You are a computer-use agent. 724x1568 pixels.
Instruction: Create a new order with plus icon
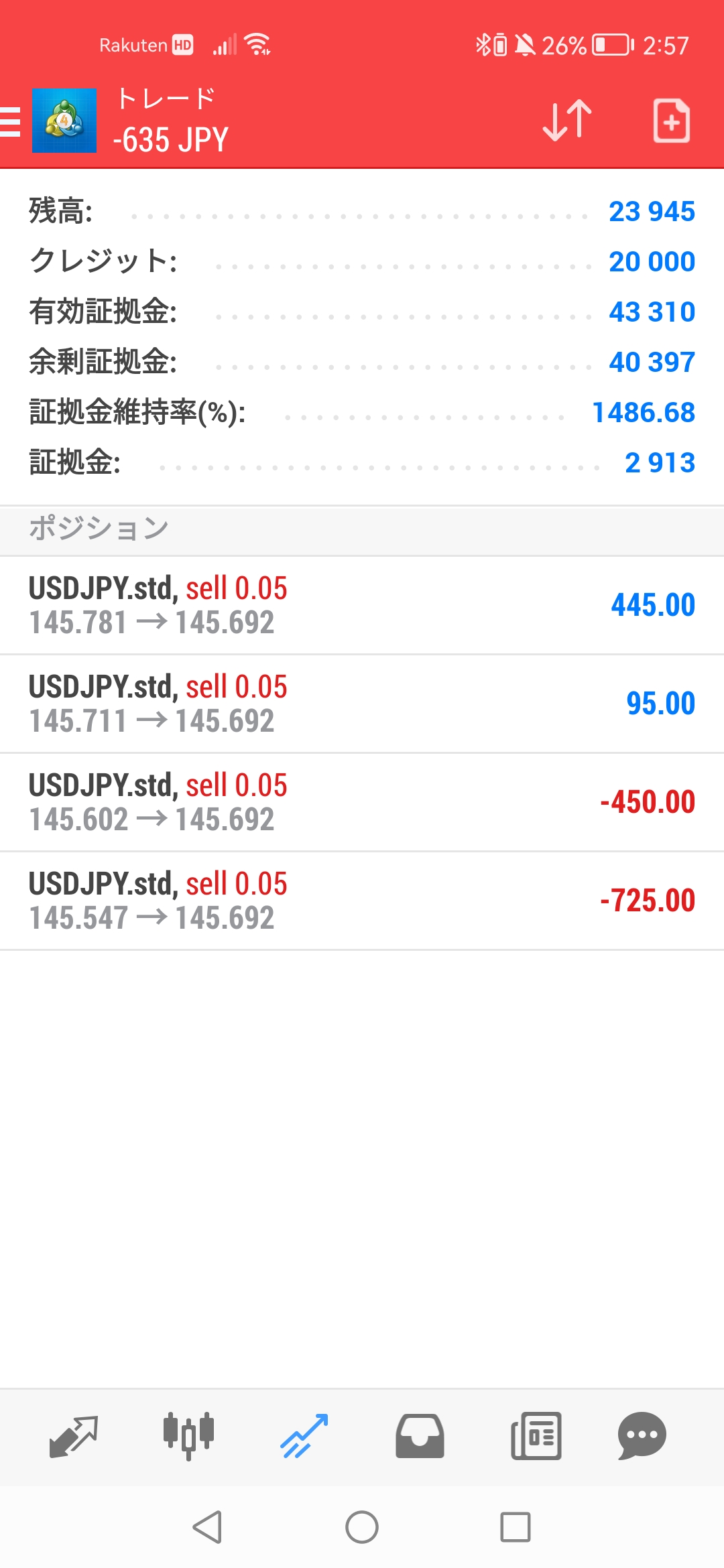(671, 121)
